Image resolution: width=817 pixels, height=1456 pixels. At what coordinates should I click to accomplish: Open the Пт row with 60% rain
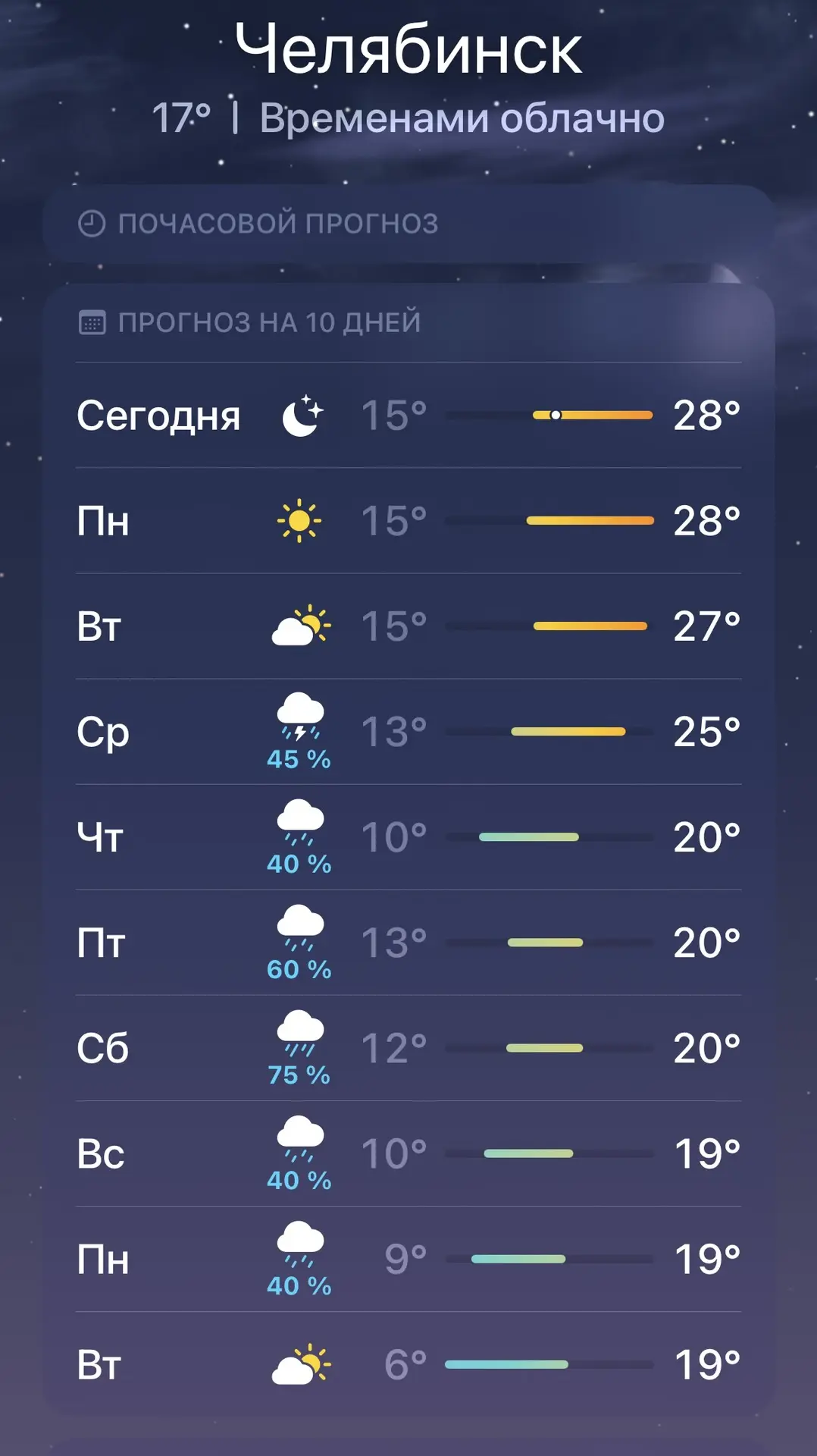pyautogui.click(x=409, y=942)
